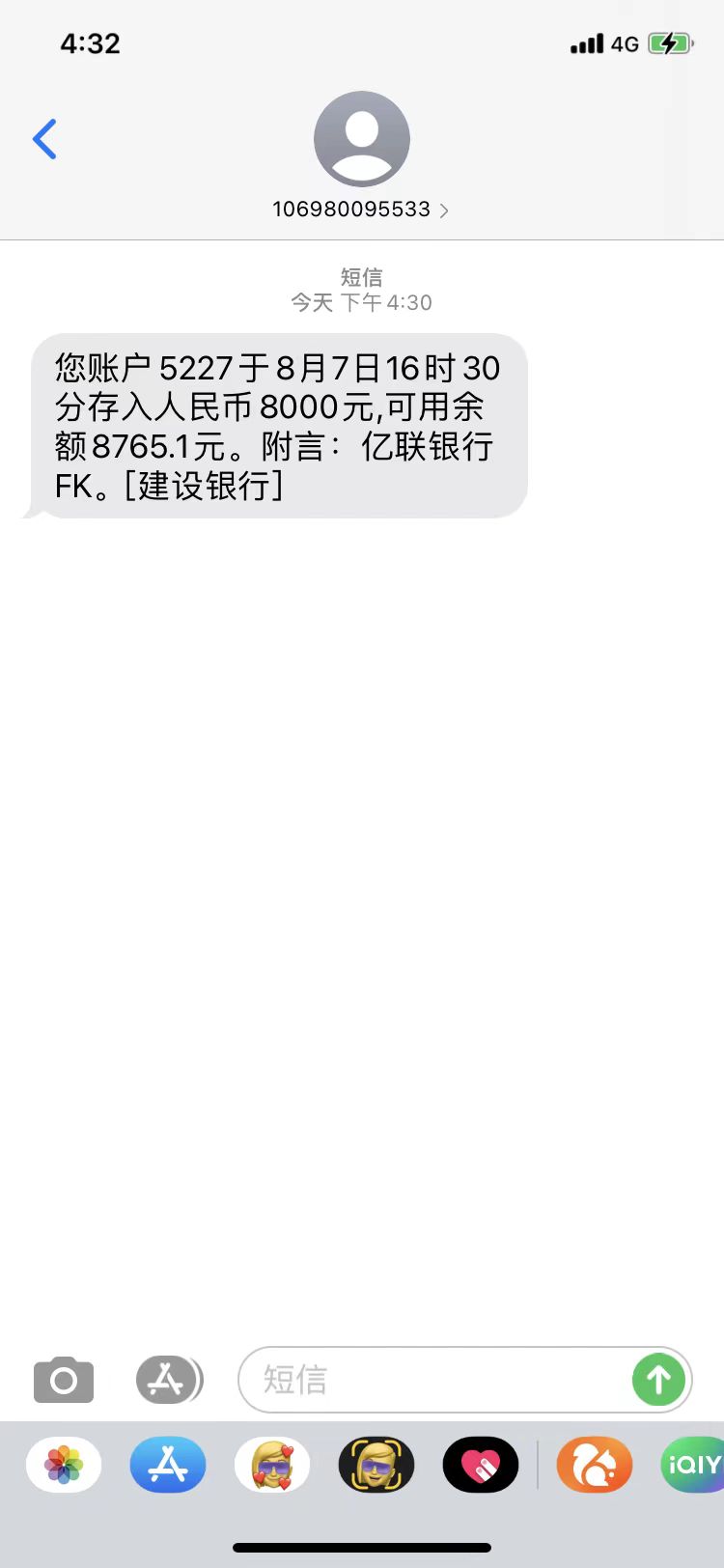Open the orange squirrel app in the strip
The width and height of the screenshot is (724, 1568).
pos(595,1465)
